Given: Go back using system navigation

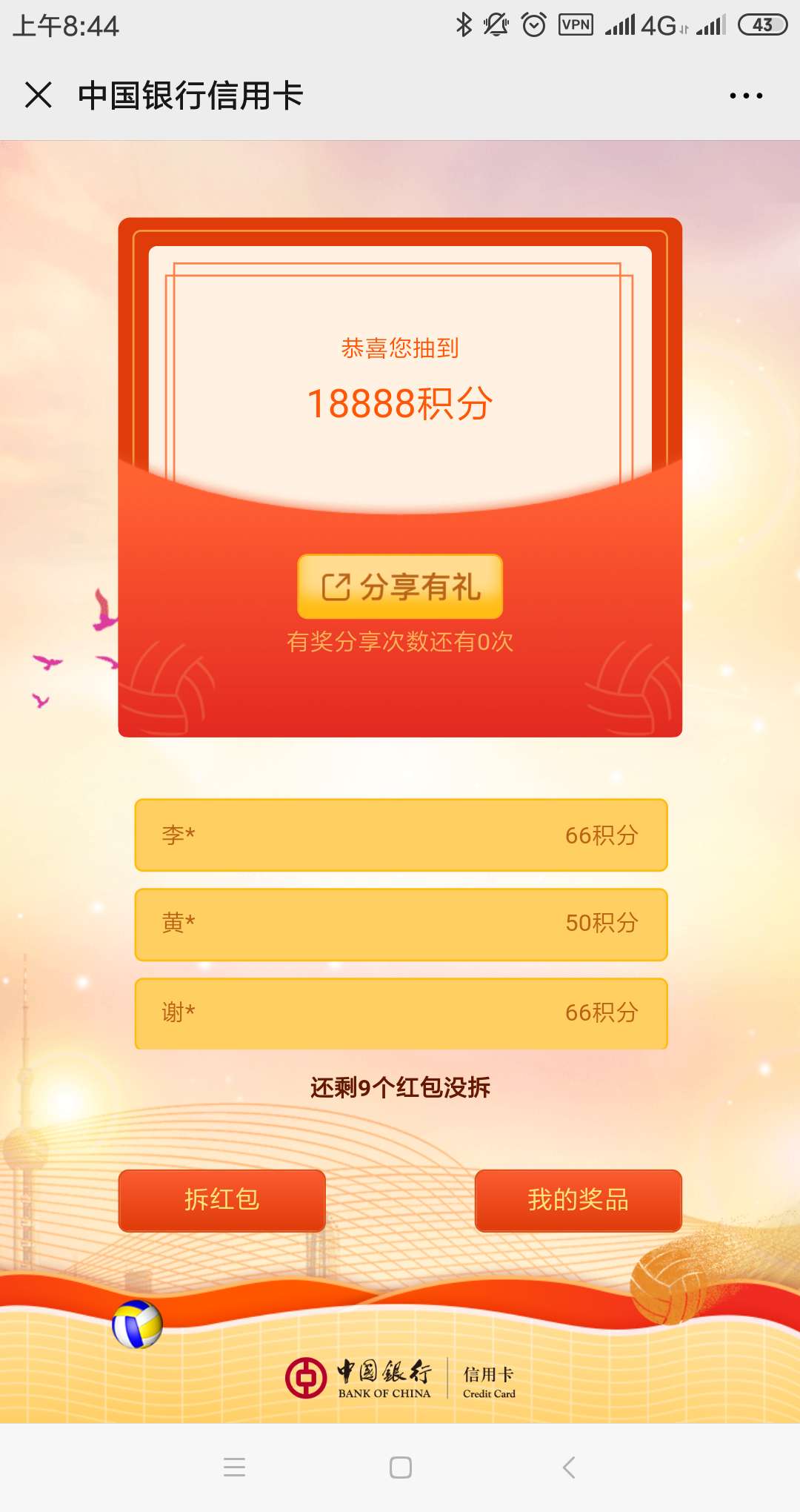Looking at the screenshot, I should point(568,1467).
